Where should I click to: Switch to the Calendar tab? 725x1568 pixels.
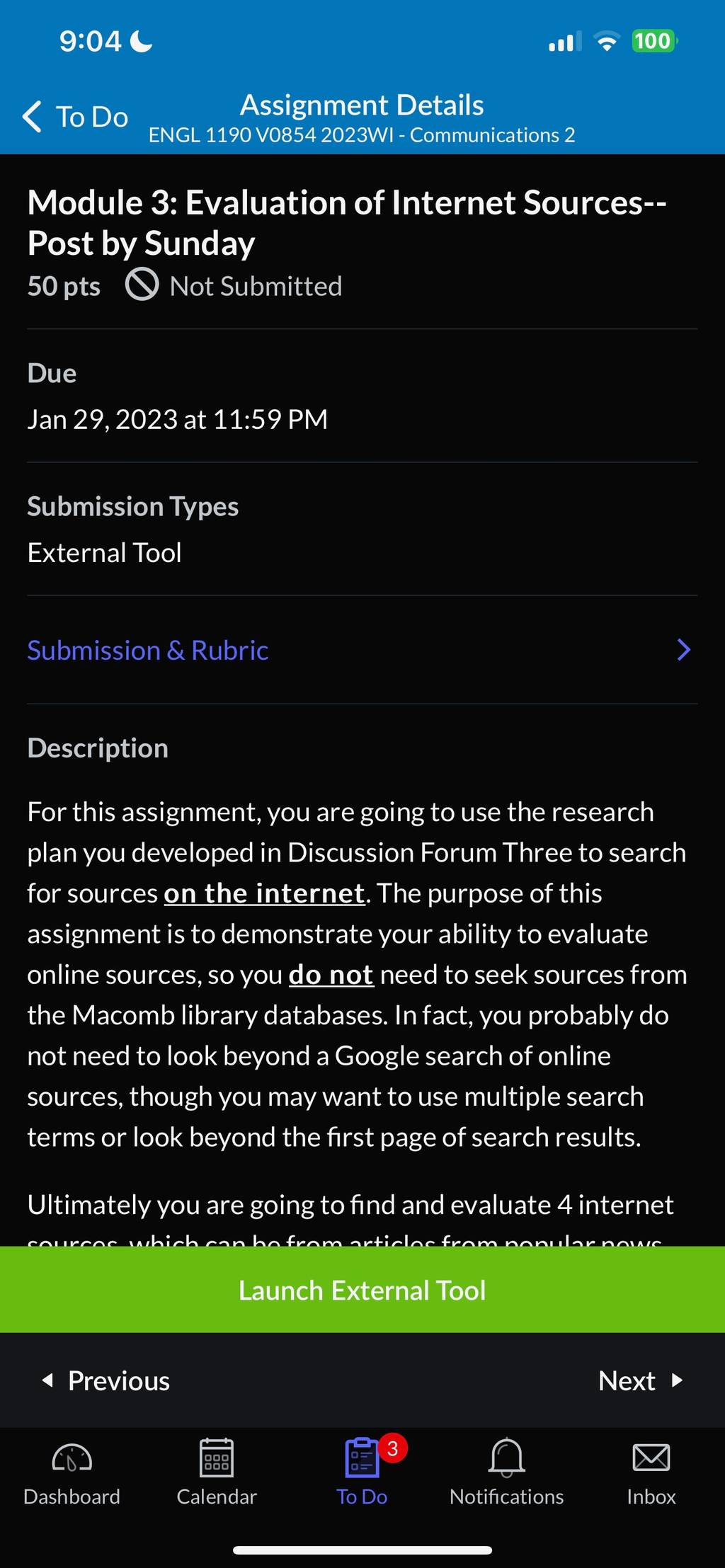click(217, 1472)
